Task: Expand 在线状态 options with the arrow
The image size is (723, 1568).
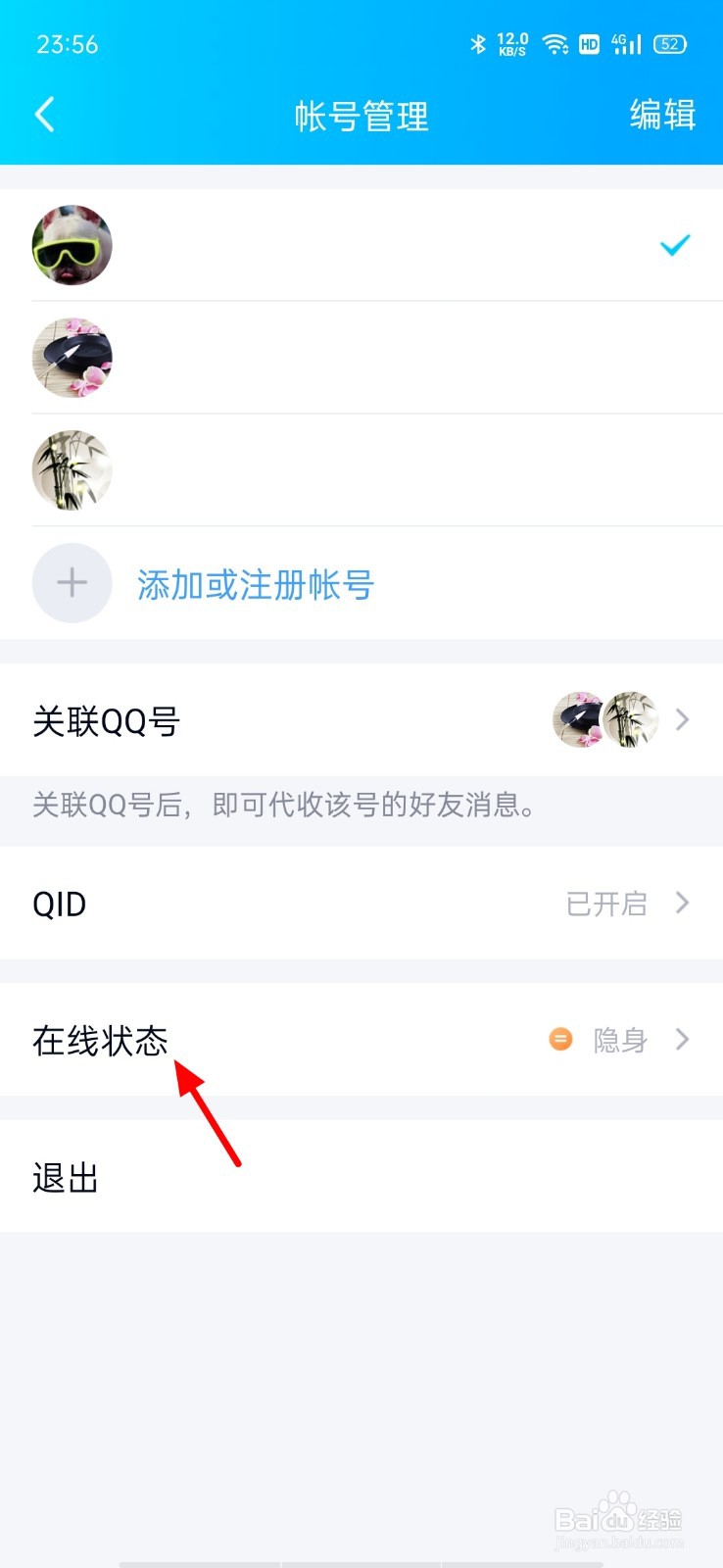Action: (x=683, y=1039)
